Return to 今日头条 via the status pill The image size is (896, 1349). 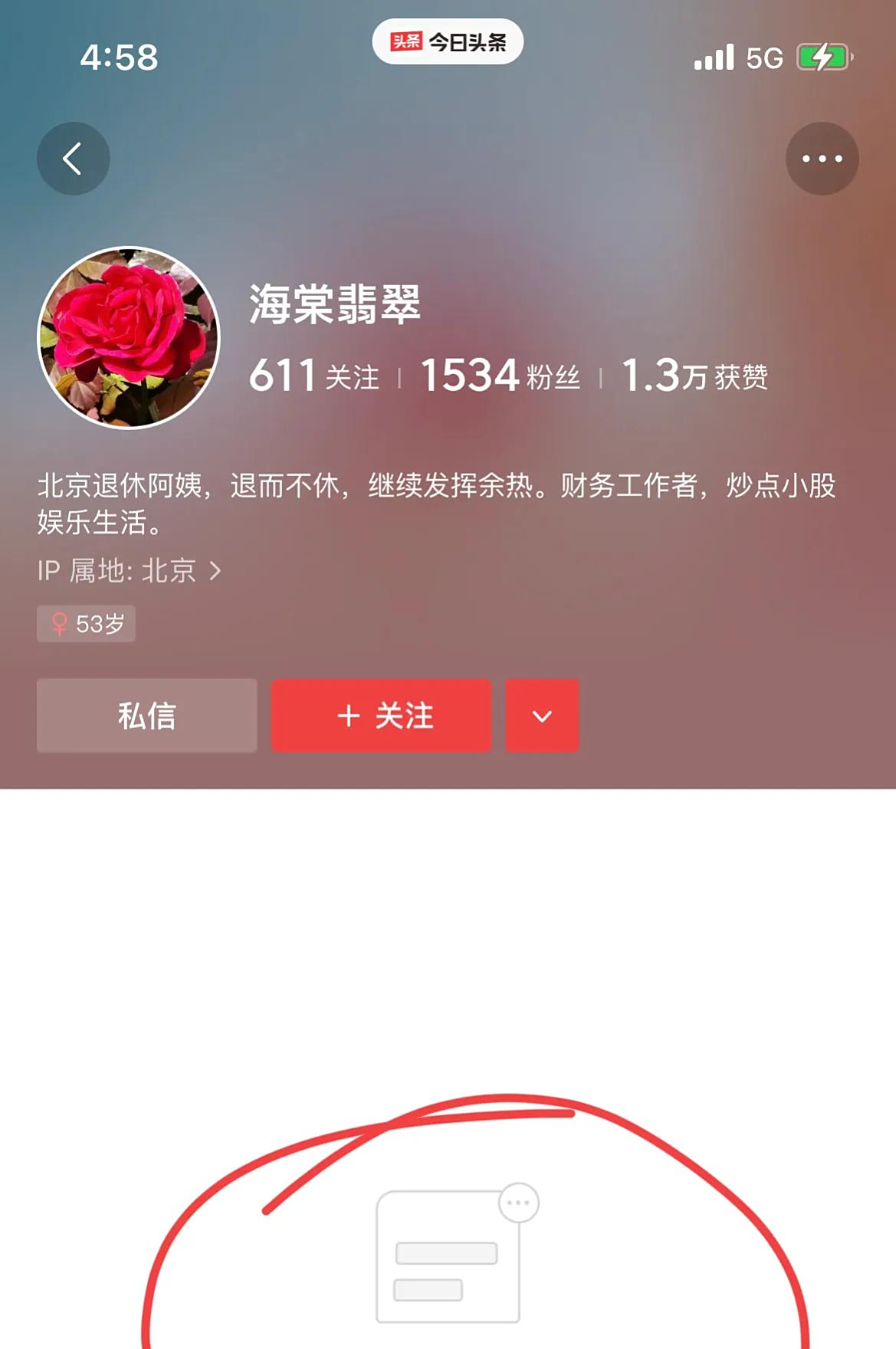[x=448, y=42]
